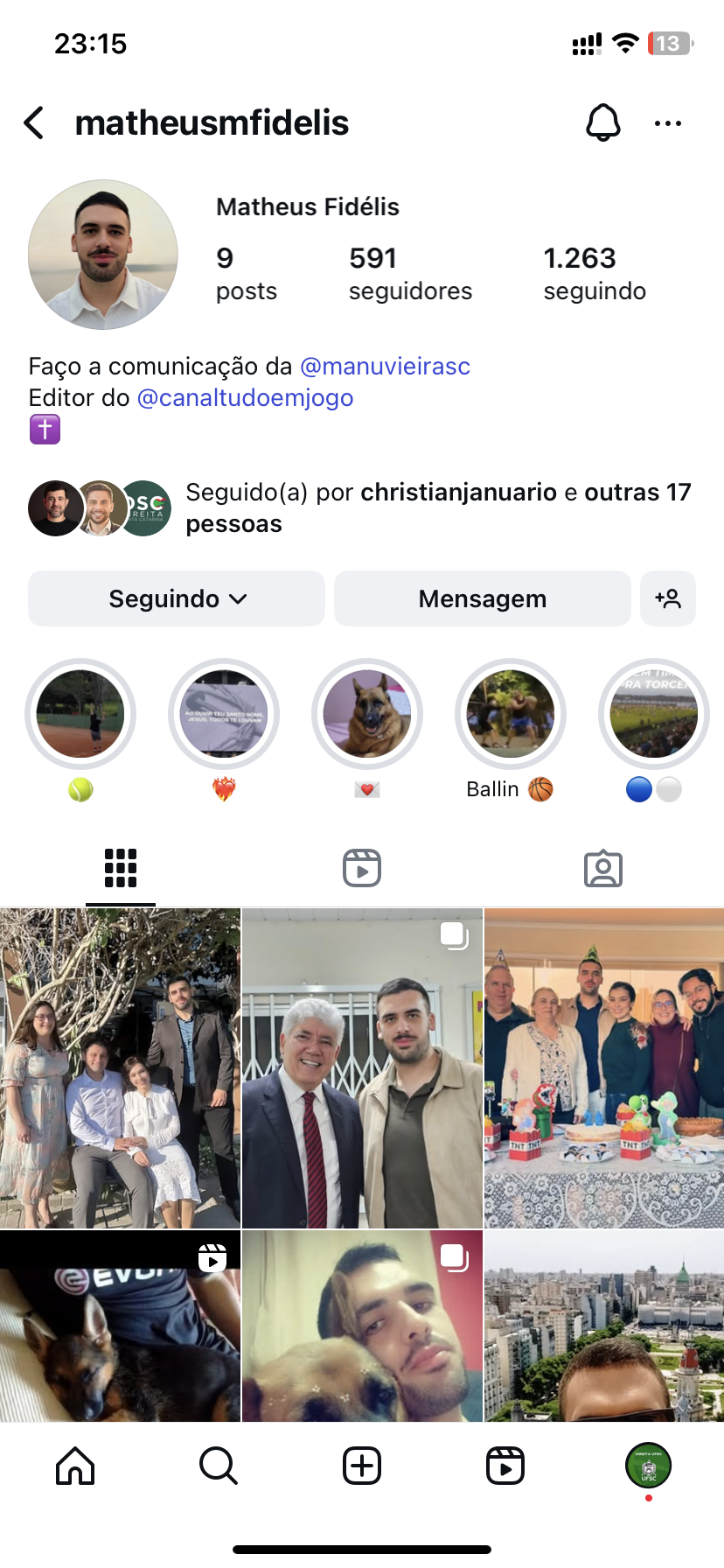Open the 1.263 seguindo list
This screenshot has height=1568, width=724.
(594, 273)
